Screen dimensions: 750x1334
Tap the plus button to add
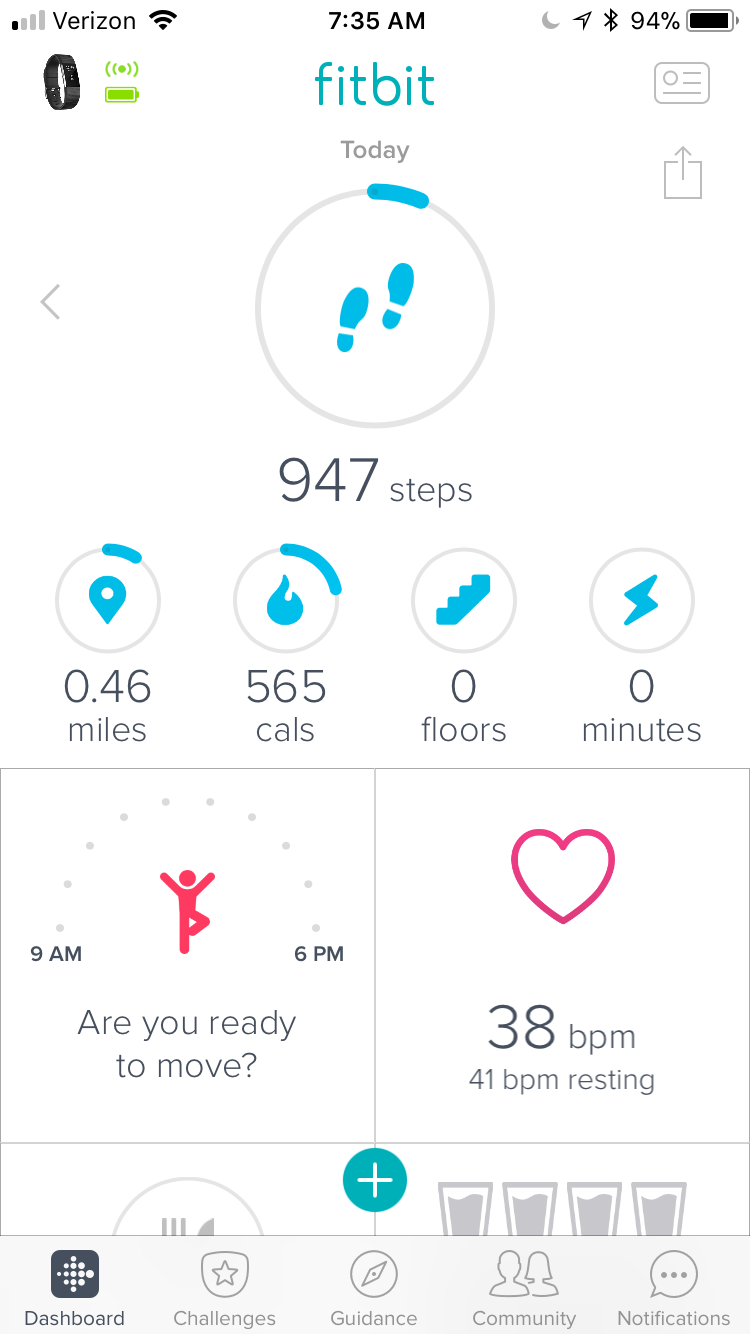375,1181
